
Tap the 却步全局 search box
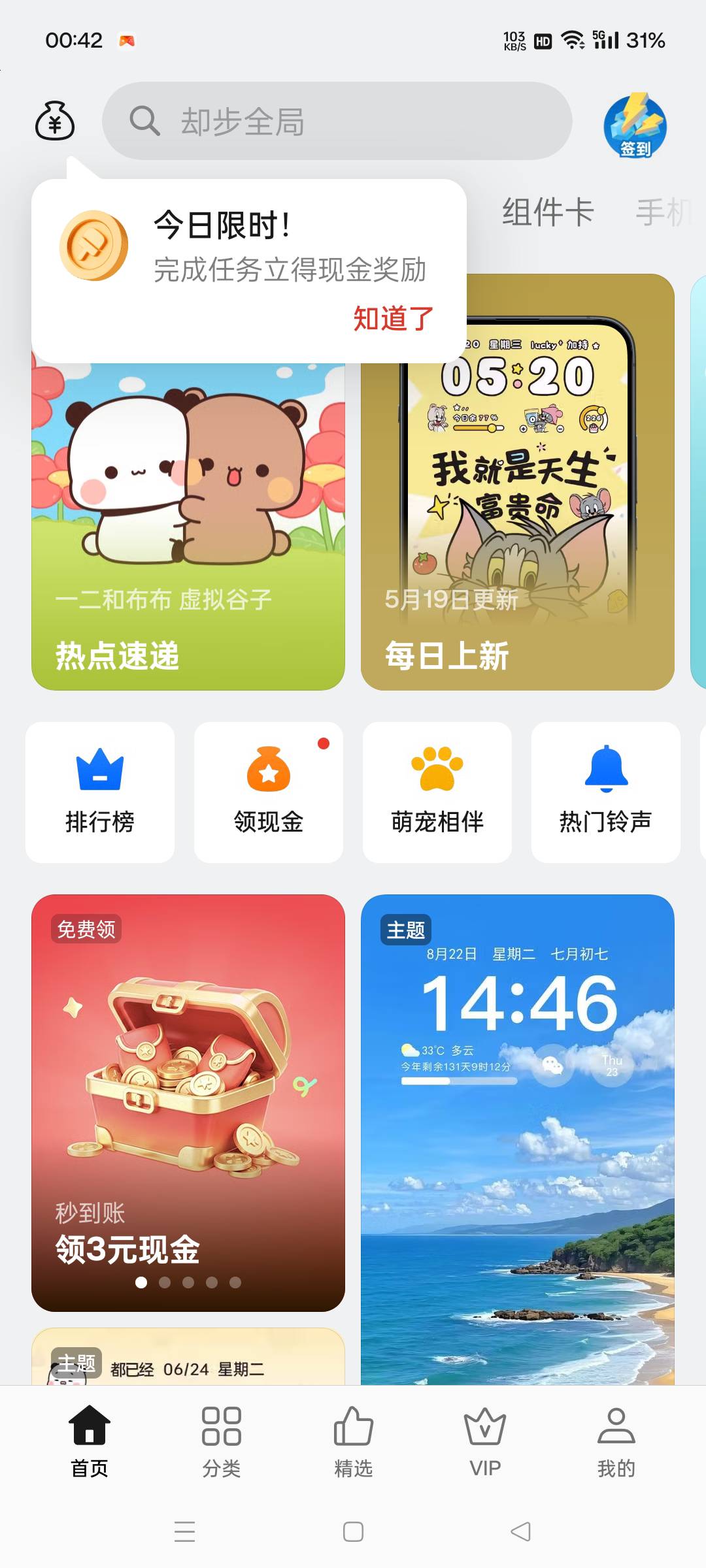337,121
